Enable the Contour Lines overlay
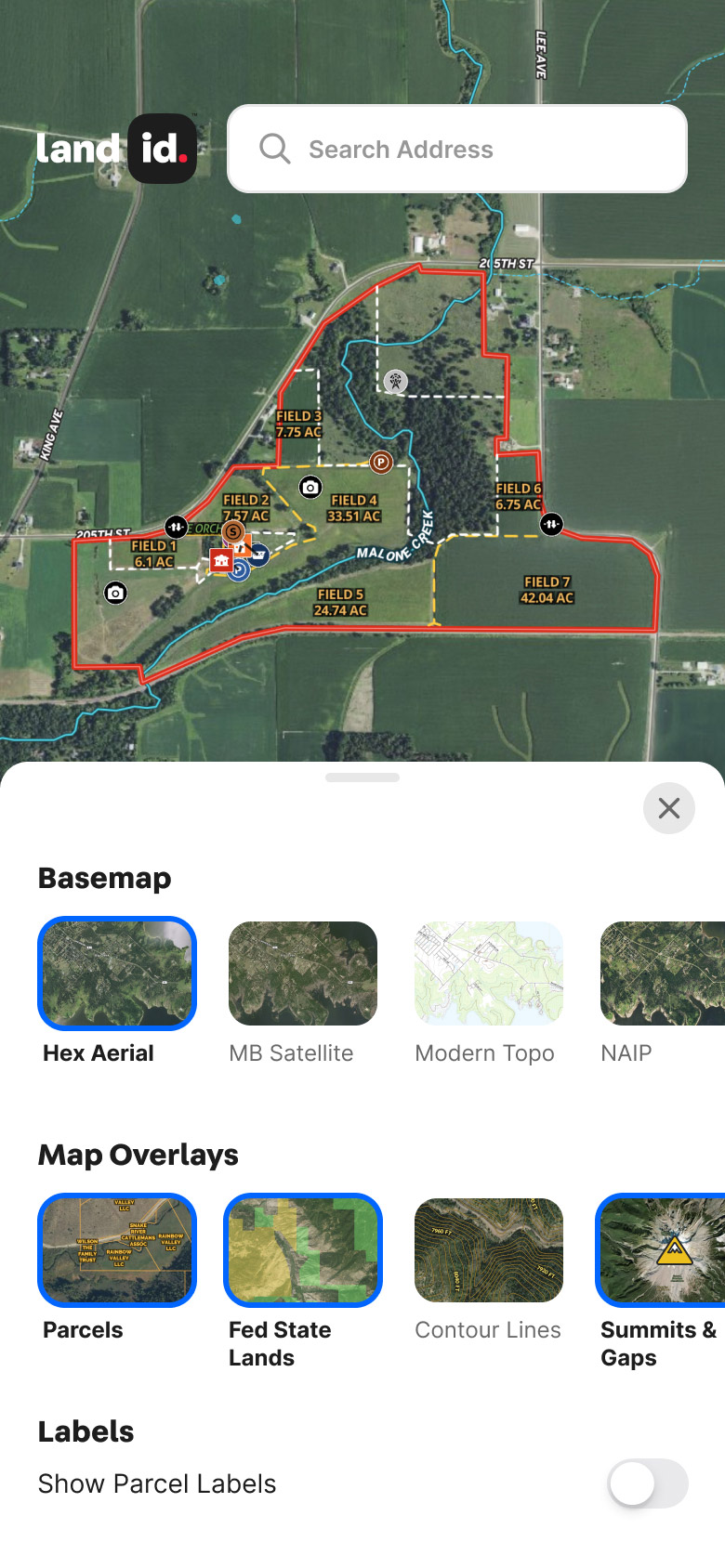This screenshot has height=1568, width=725. 489,1250
